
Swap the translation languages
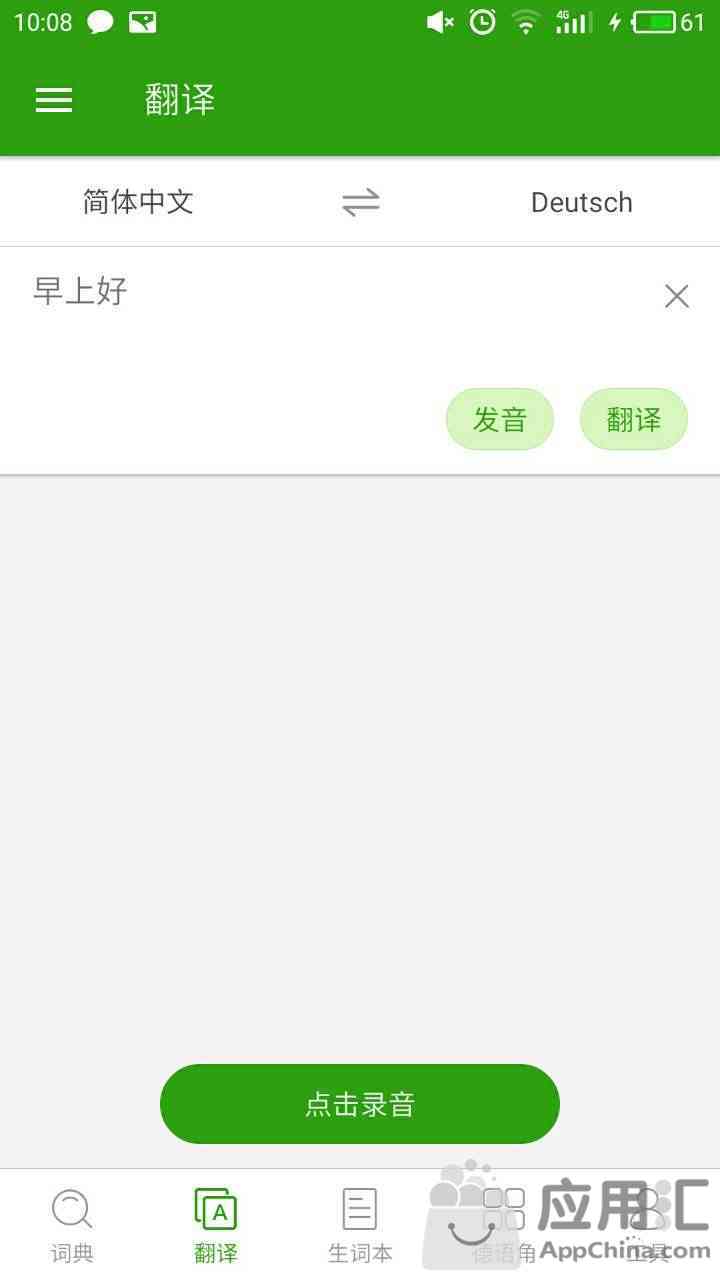point(360,203)
